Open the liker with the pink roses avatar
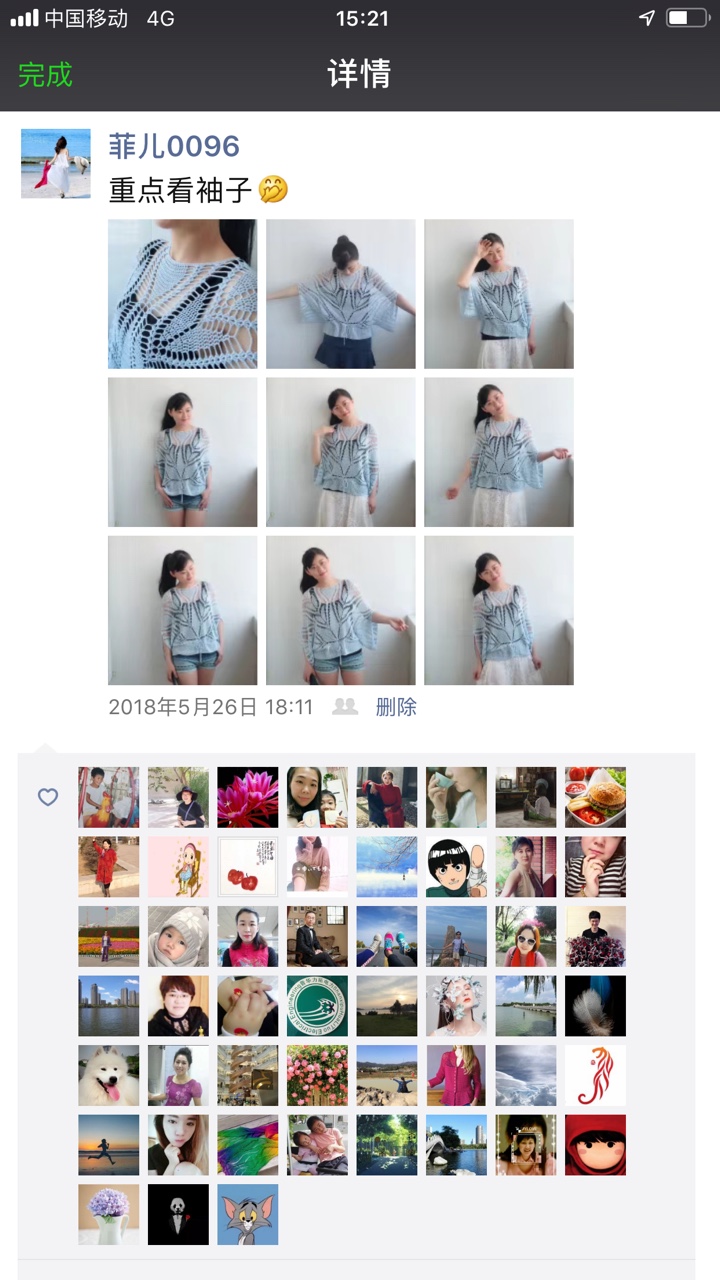The width and height of the screenshot is (720, 1280). point(318,1075)
